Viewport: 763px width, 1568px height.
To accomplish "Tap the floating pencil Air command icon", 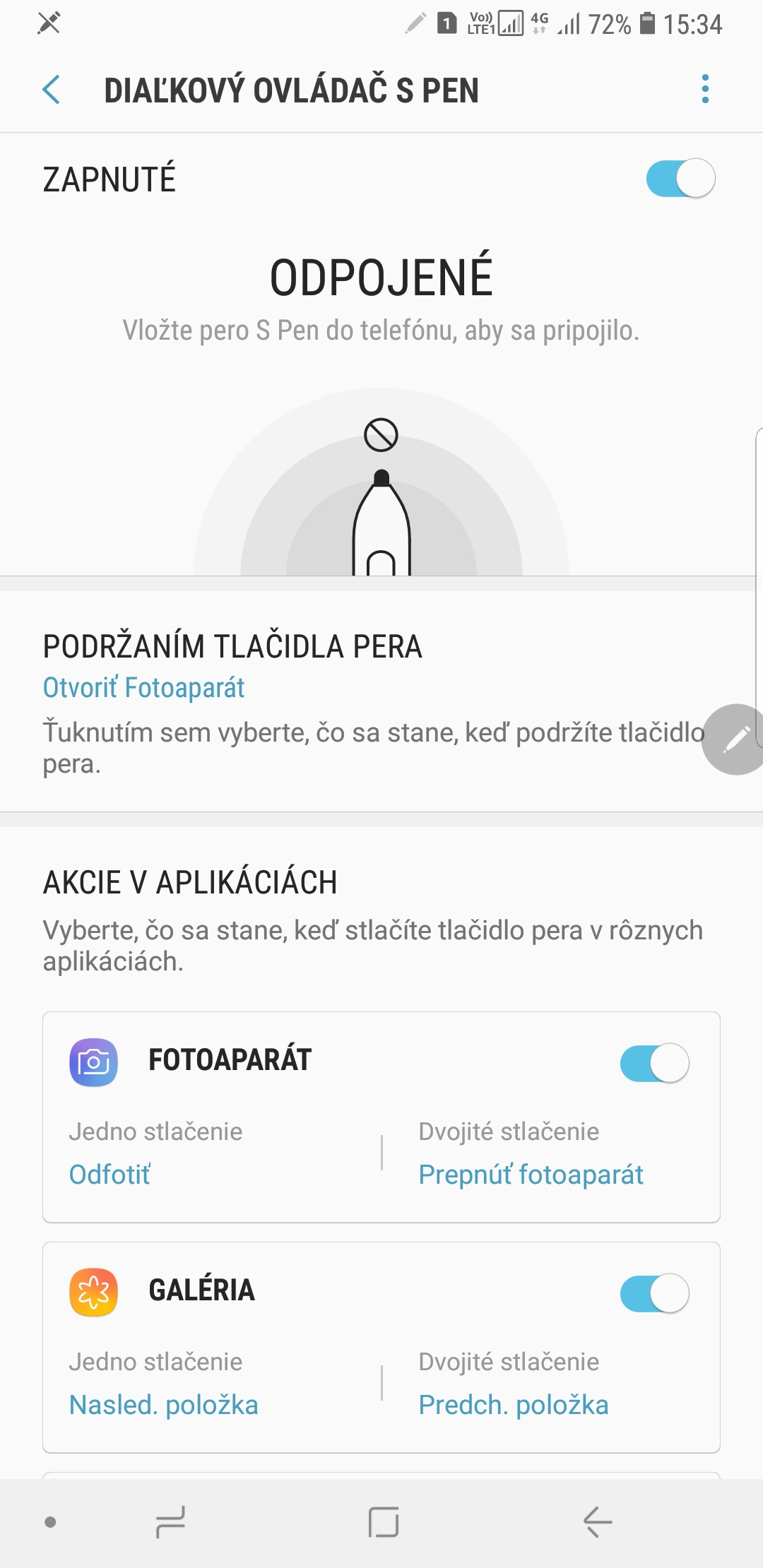I will 735,739.
